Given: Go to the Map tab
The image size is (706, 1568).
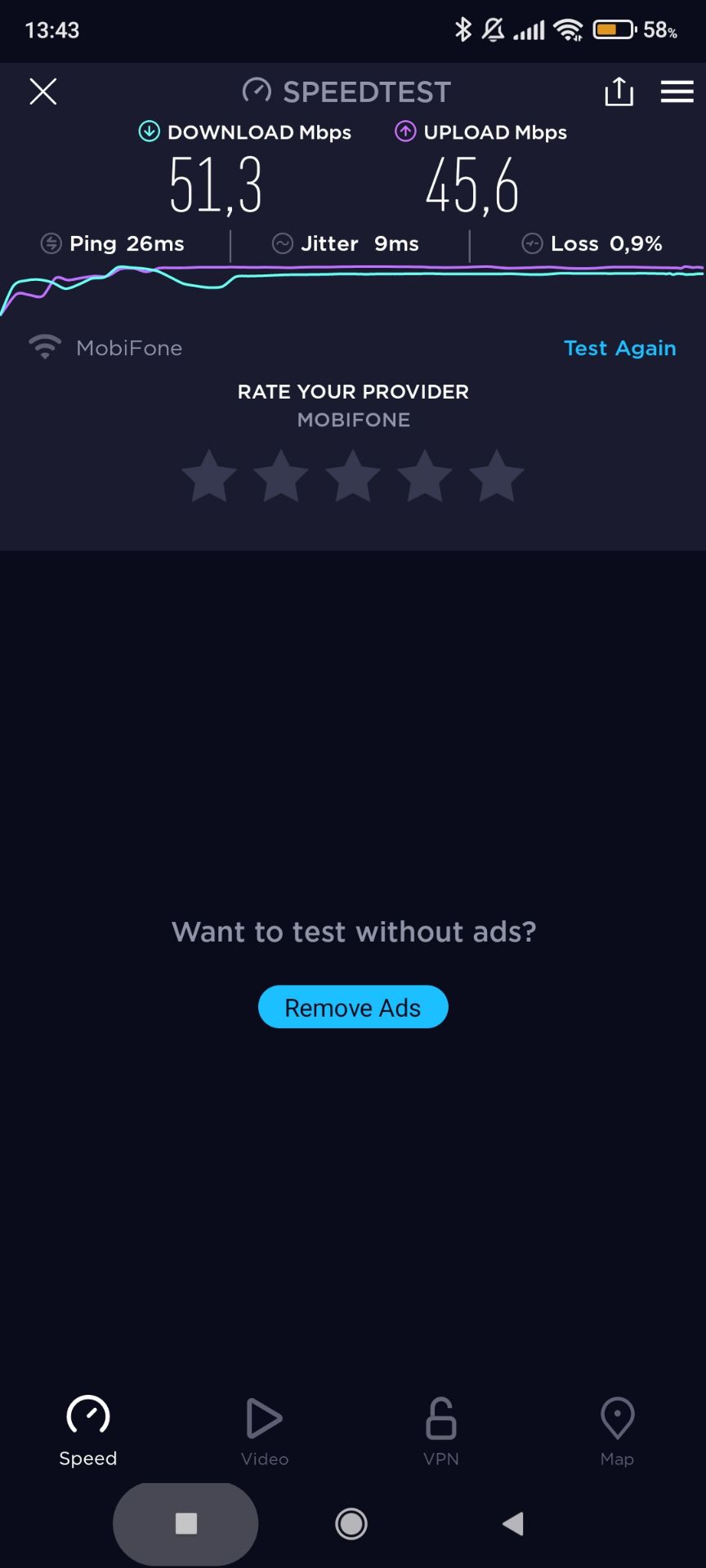Looking at the screenshot, I should click(x=617, y=1432).
